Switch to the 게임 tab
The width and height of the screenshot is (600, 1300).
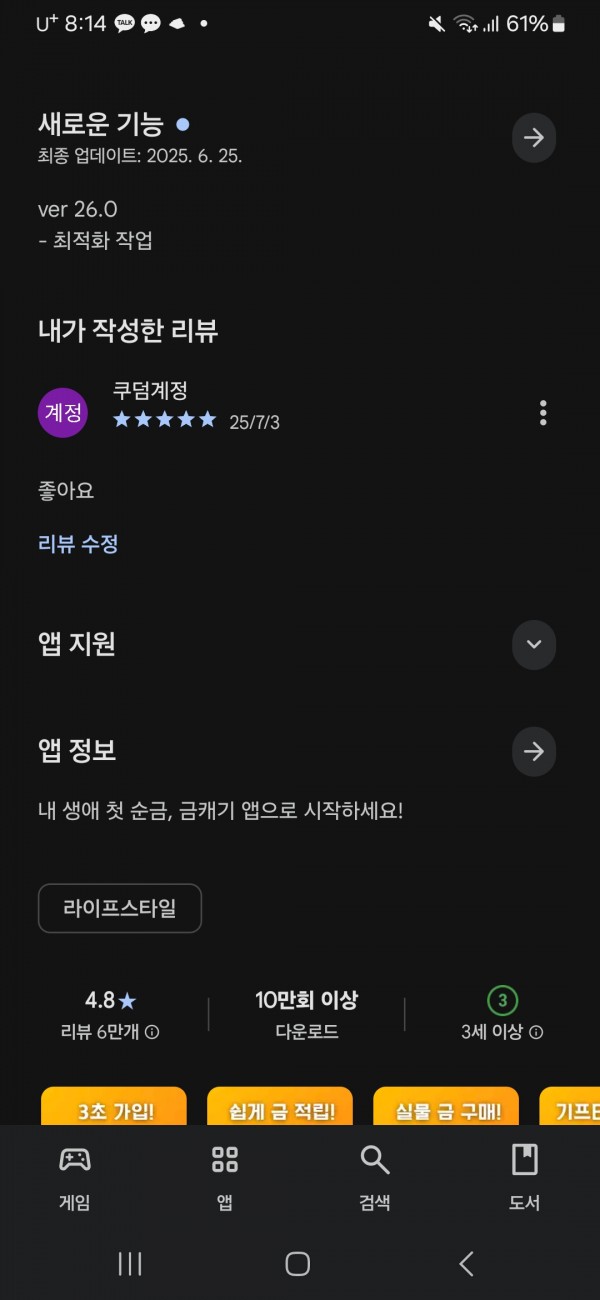click(x=75, y=1177)
